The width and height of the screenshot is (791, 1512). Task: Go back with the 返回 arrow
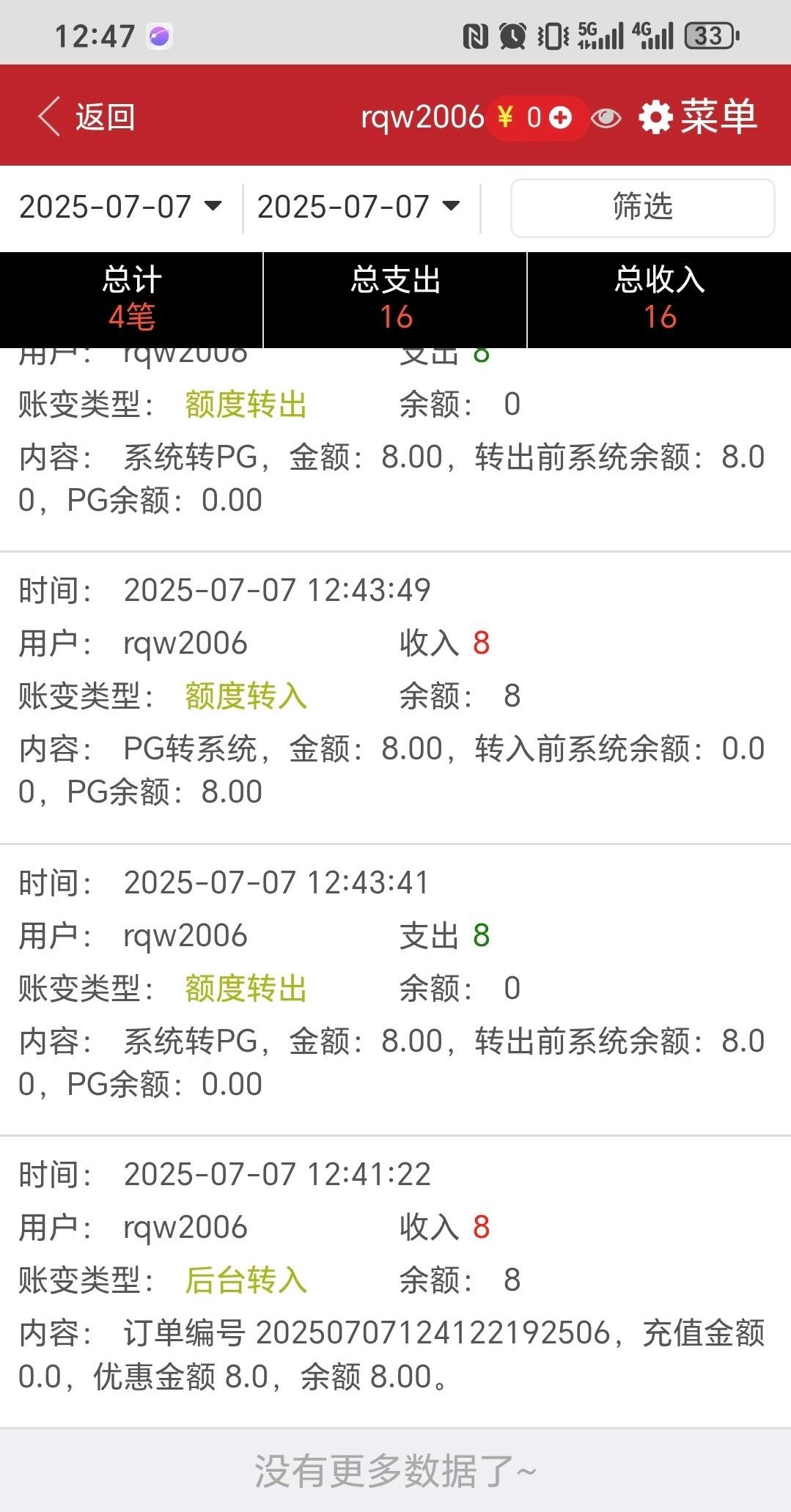coord(86,117)
